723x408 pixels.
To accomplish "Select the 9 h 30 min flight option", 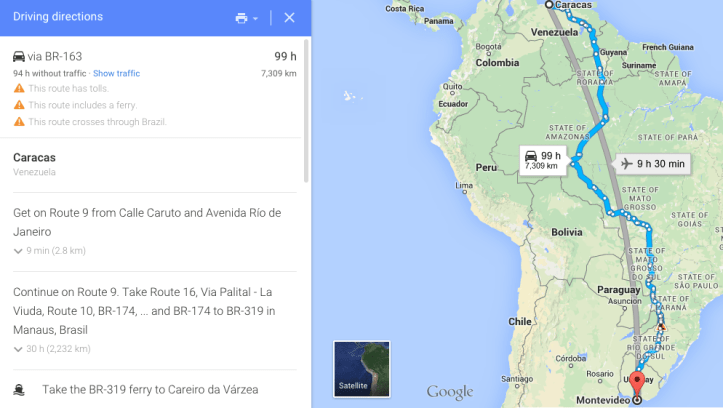I will (x=652, y=164).
